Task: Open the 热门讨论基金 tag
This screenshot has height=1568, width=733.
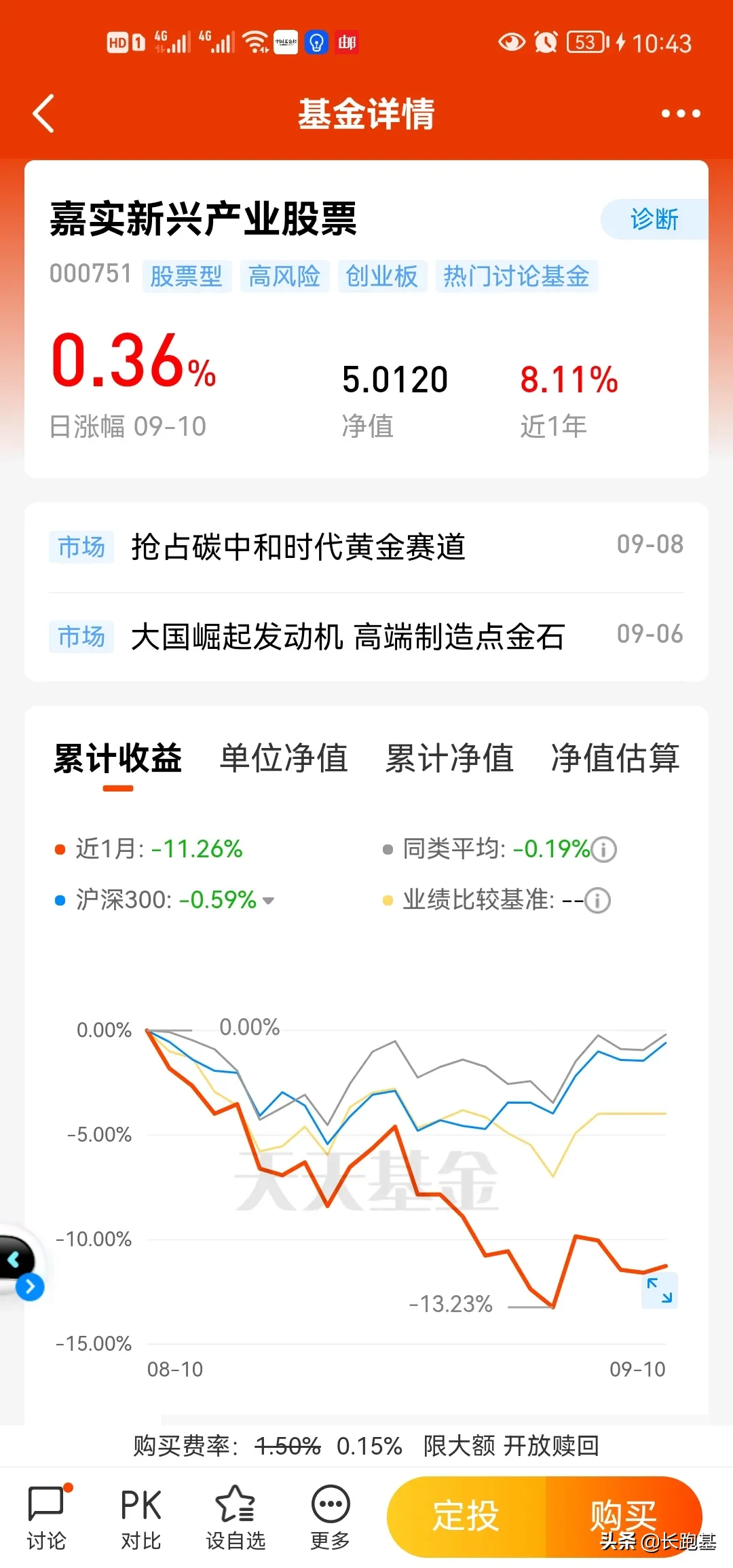Action: coord(516,276)
